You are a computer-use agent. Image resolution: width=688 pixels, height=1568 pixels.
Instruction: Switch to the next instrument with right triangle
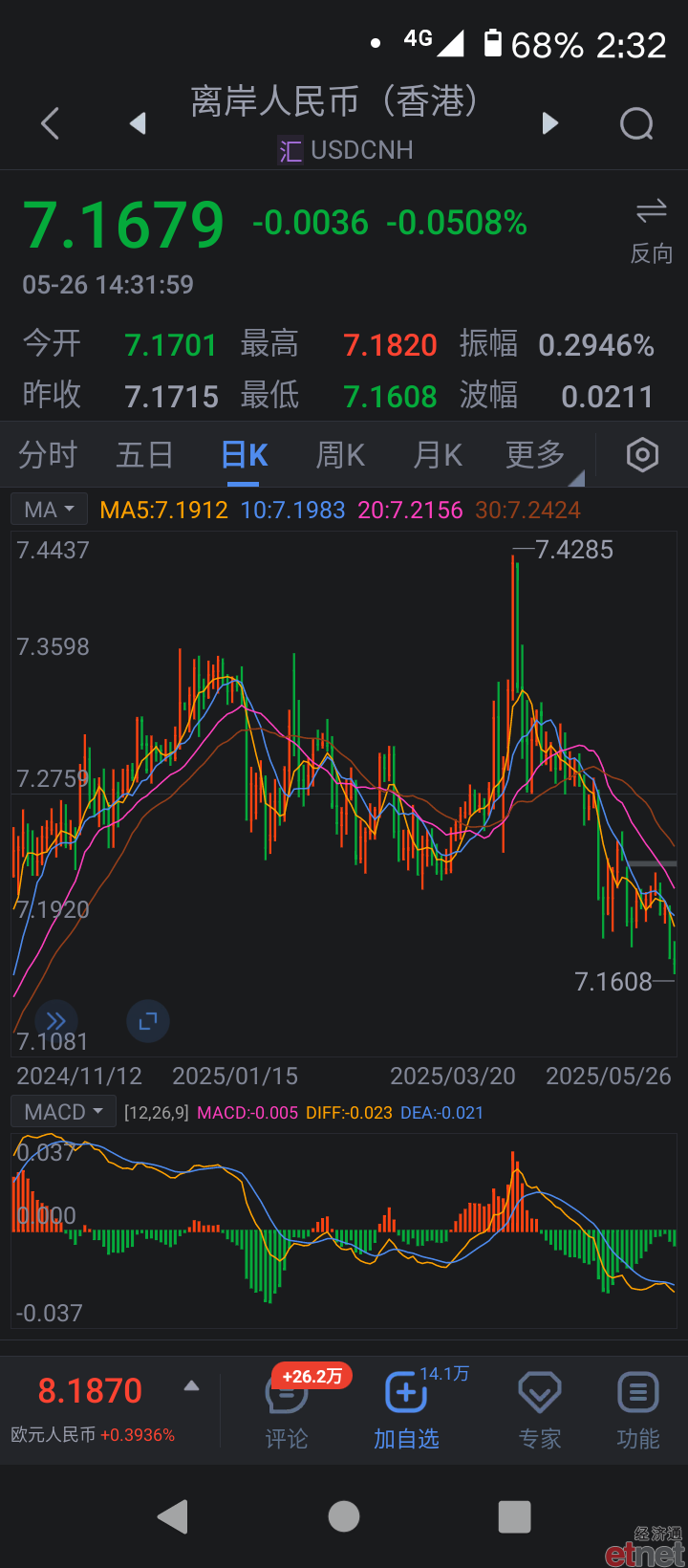click(x=549, y=123)
